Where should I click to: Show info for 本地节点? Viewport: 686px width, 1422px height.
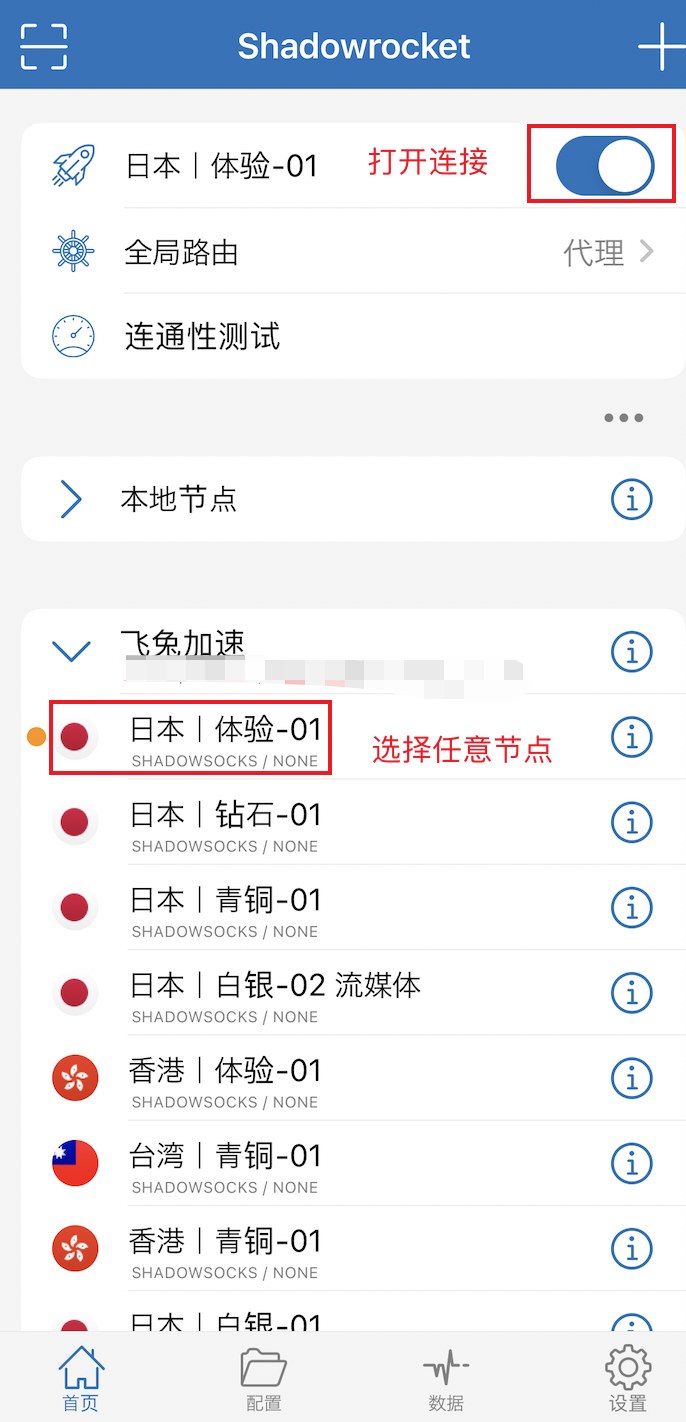(x=631, y=499)
